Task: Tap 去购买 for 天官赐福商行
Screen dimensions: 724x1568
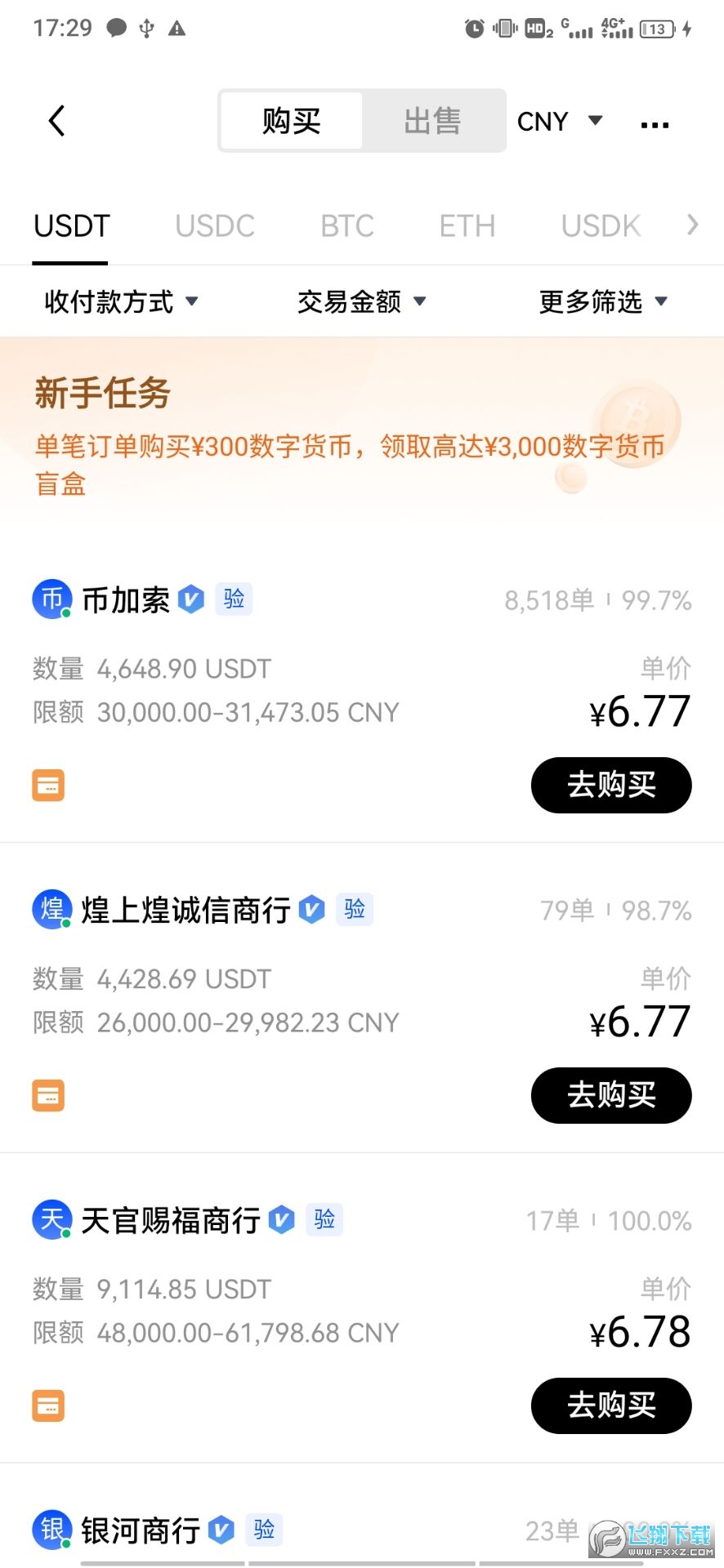Action: [611, 1405]
